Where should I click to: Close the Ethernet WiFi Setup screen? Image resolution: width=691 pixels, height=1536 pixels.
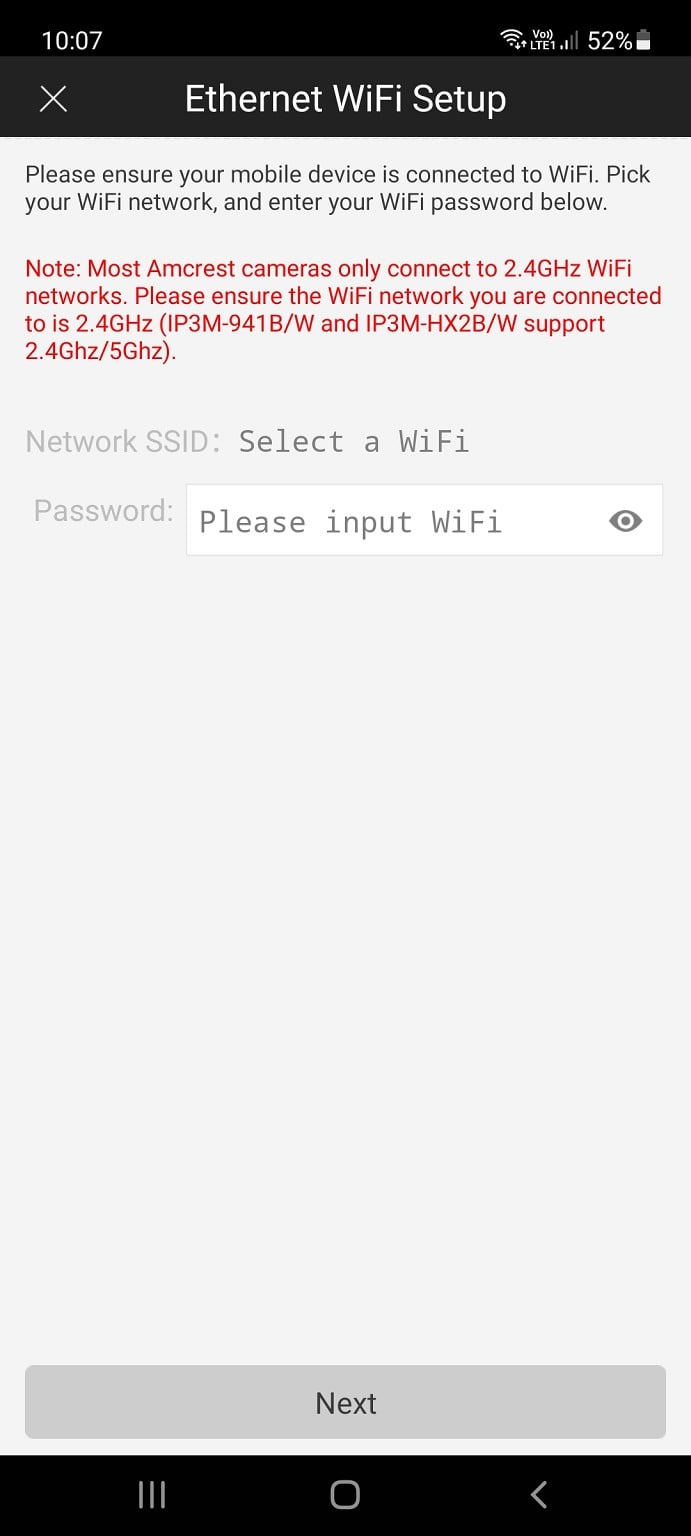click(53, 98)
